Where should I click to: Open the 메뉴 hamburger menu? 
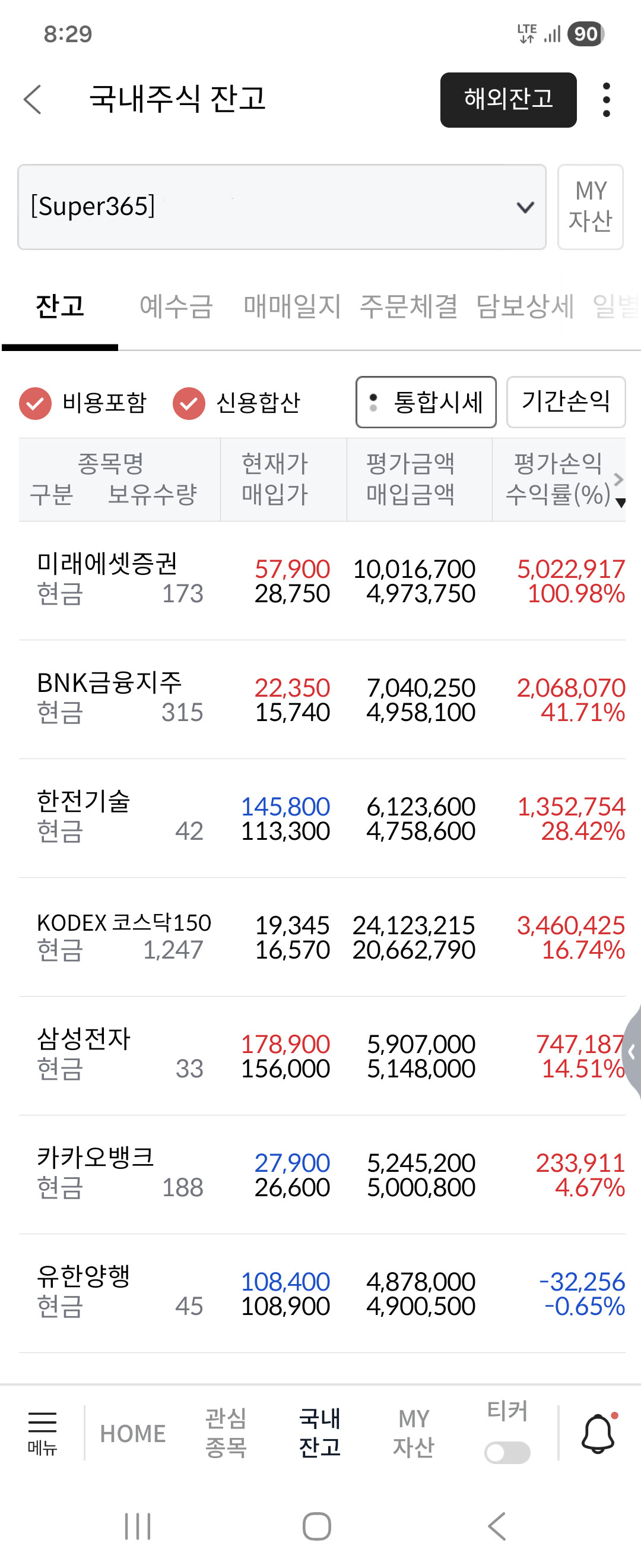(42, 1433)
